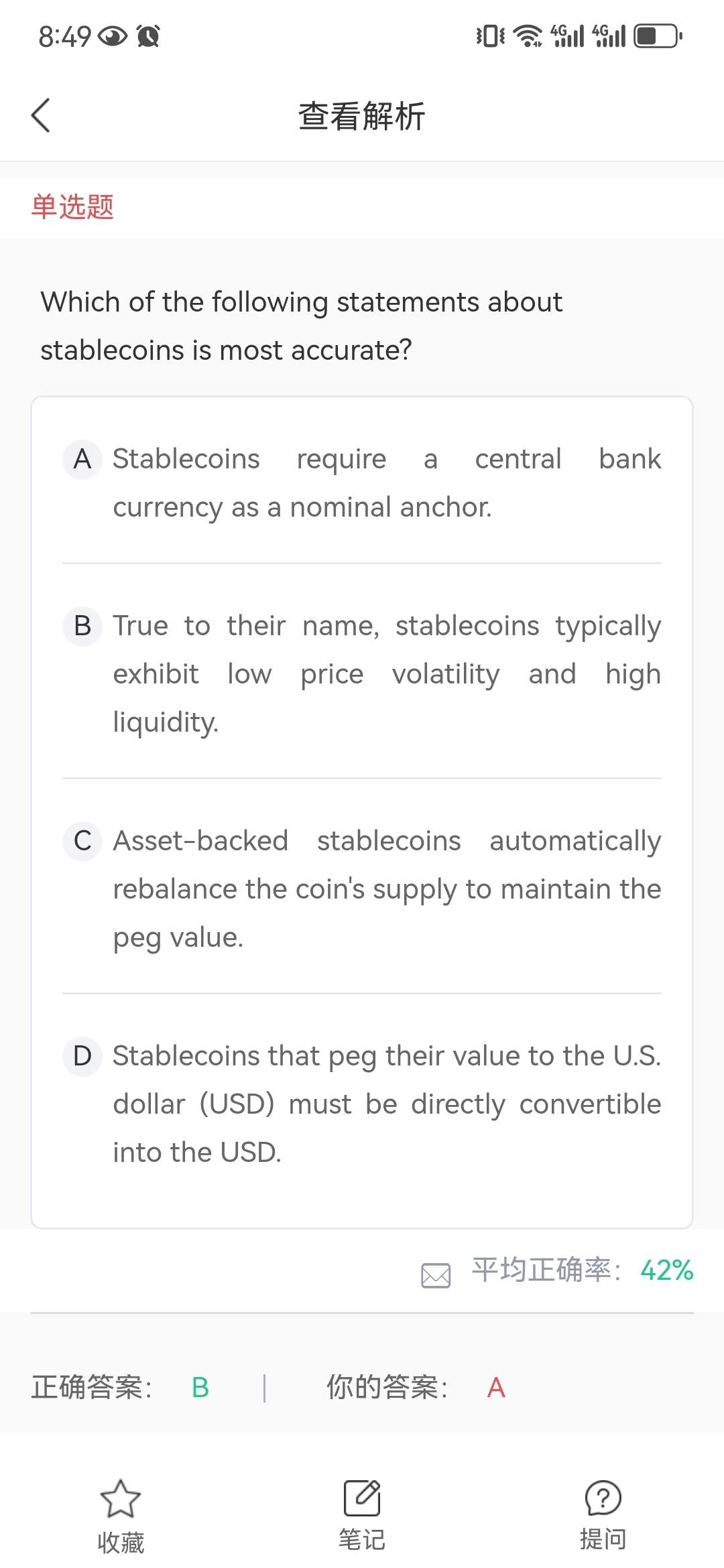Pick option C about asset-backed stablecoins
The image size is (724, 1568).
[362, 889]
